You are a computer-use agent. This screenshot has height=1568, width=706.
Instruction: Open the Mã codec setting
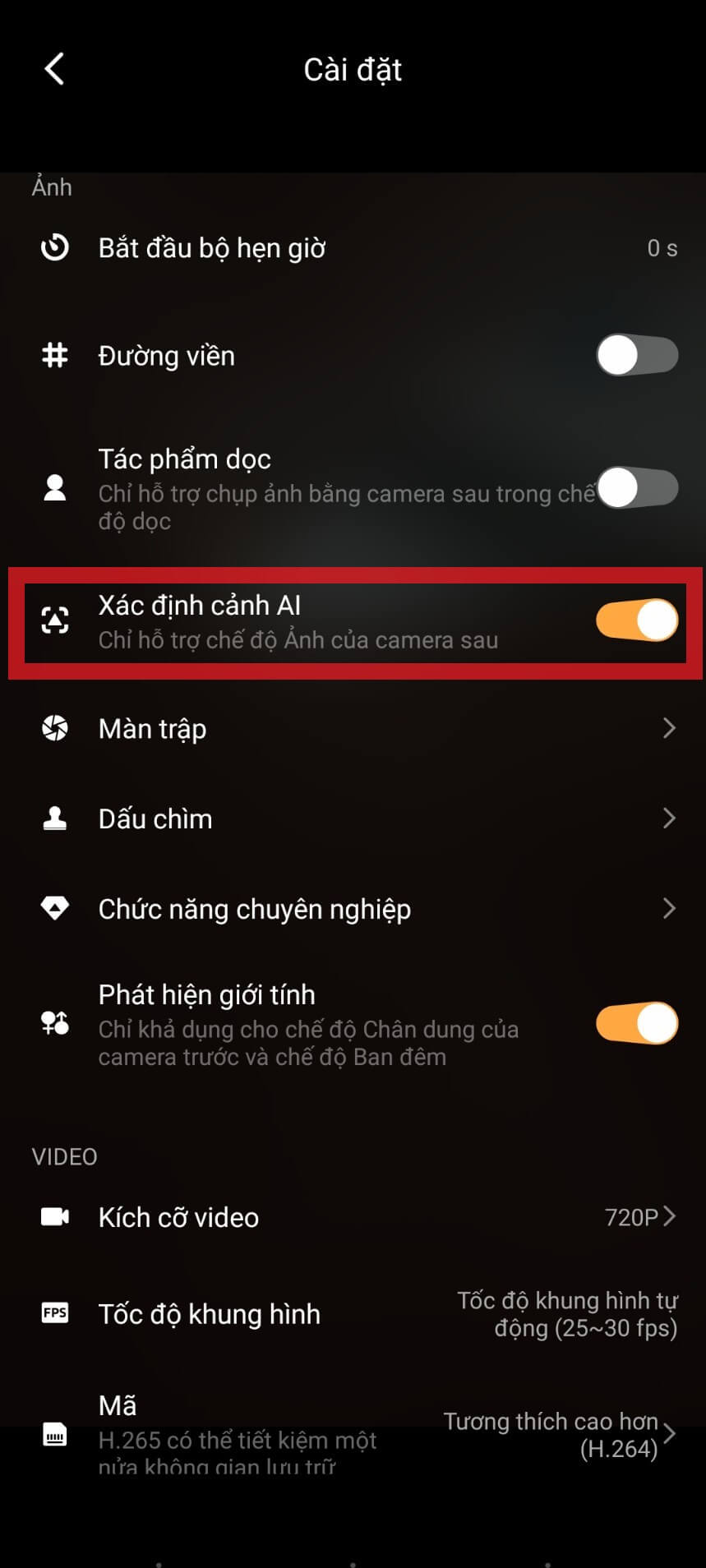click(x=353, y=1434)
